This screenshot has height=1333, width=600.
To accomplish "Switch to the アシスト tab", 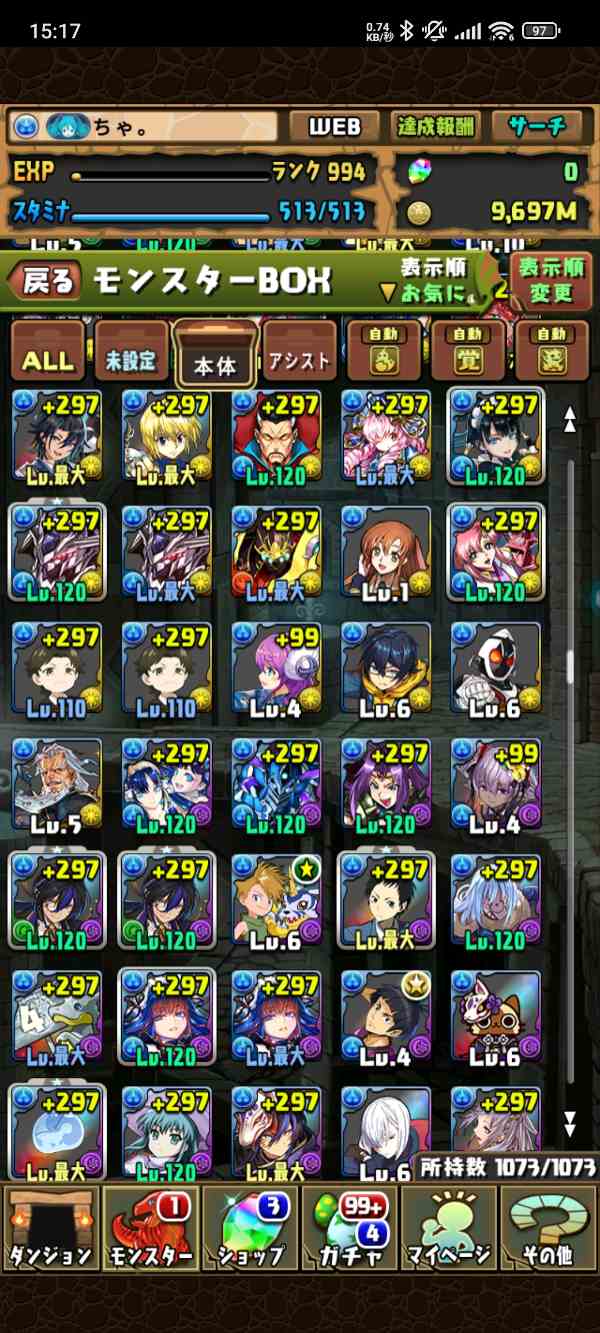I will point(300,357).
